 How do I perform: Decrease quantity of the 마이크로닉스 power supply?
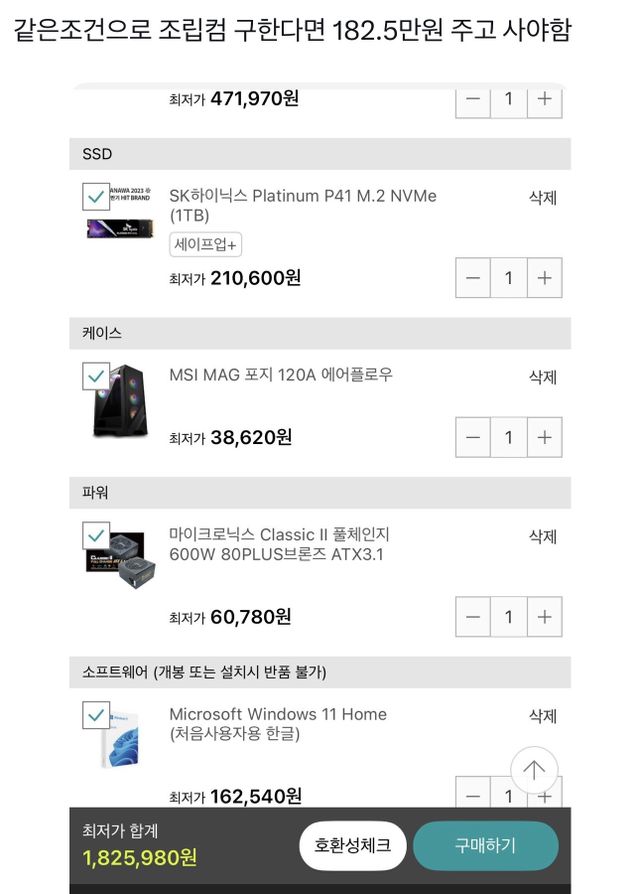[x=473, y=617]
